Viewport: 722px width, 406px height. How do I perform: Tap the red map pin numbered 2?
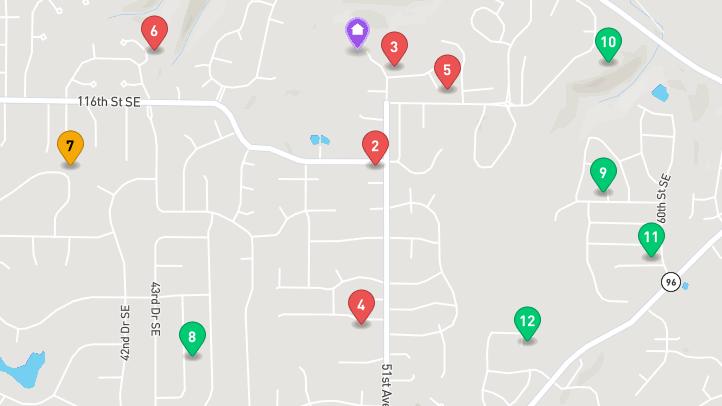(375, 147)
